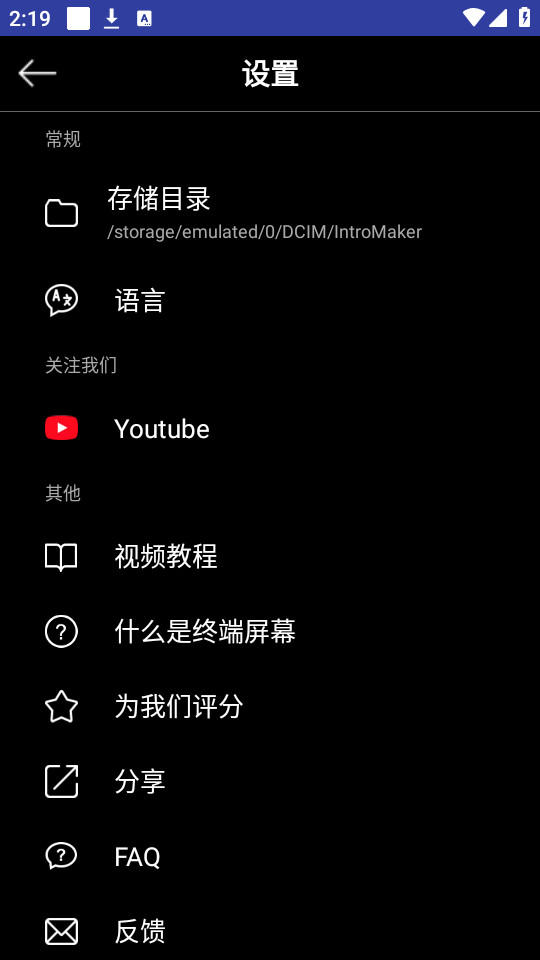Open 什么是终端屏幕 explanation
This screenshot has height=960, width=540.
click(270, 631)
